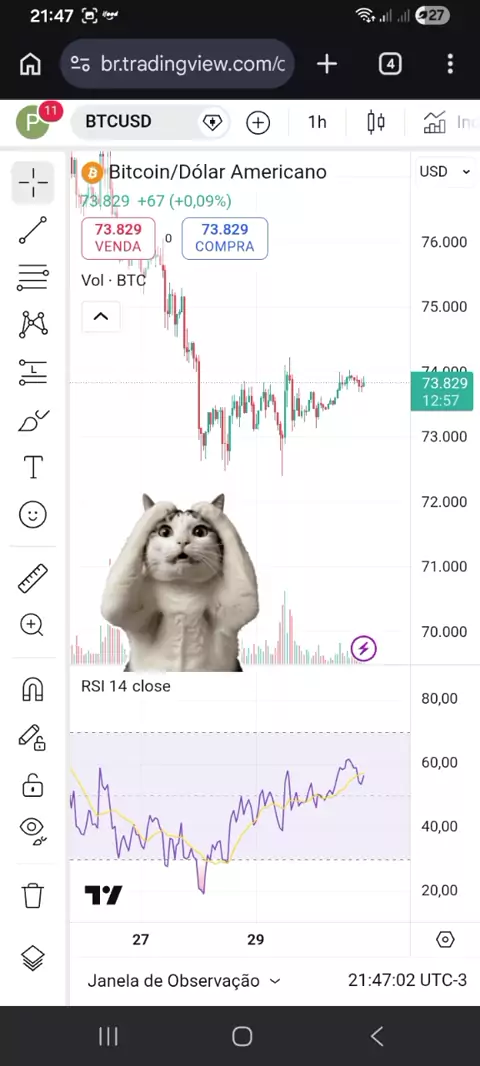
Task: Add a symbol to compare
Action: click(x=258, y=123)
